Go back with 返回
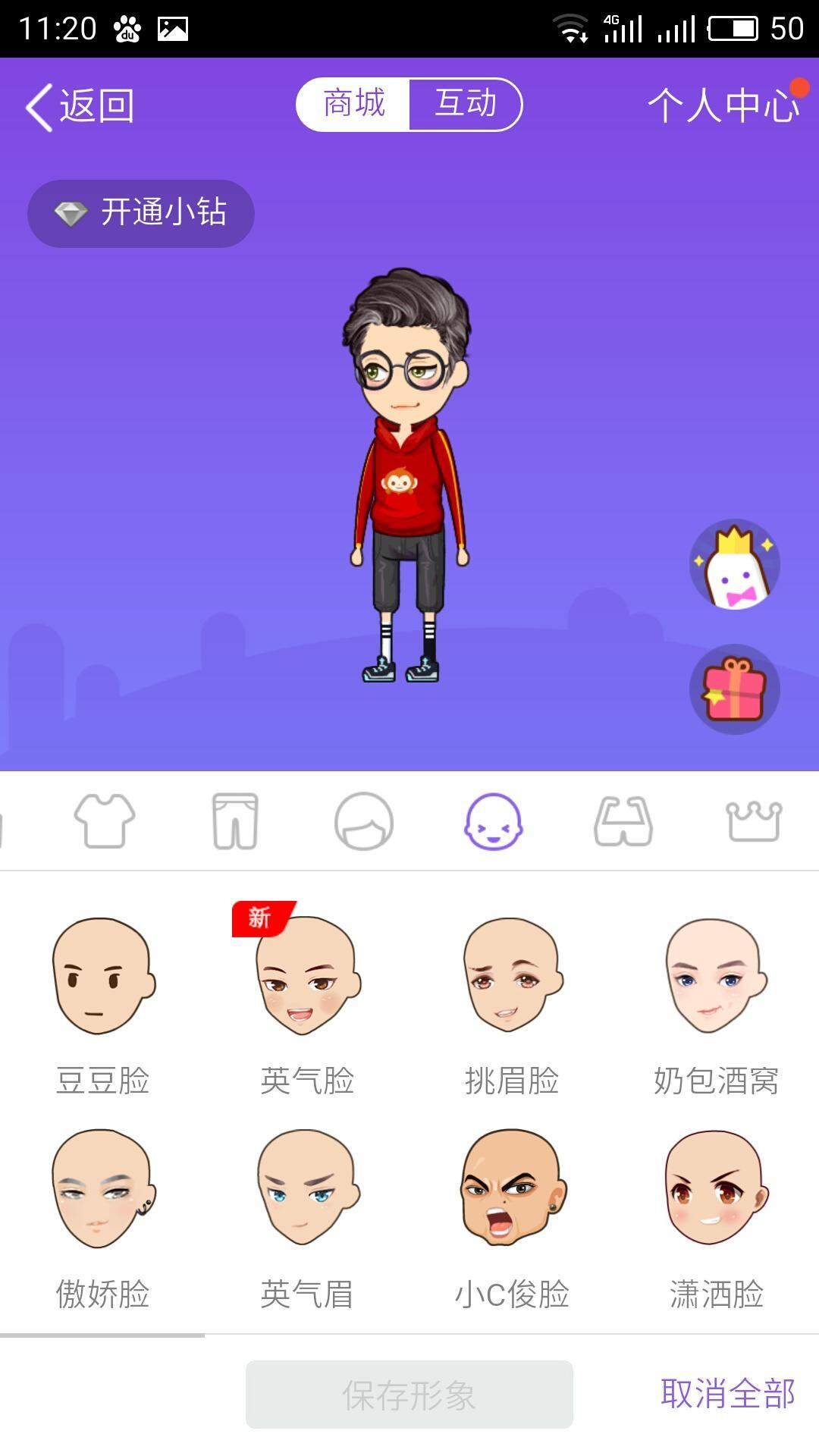The image size is (819, 1456). point(80,106)
